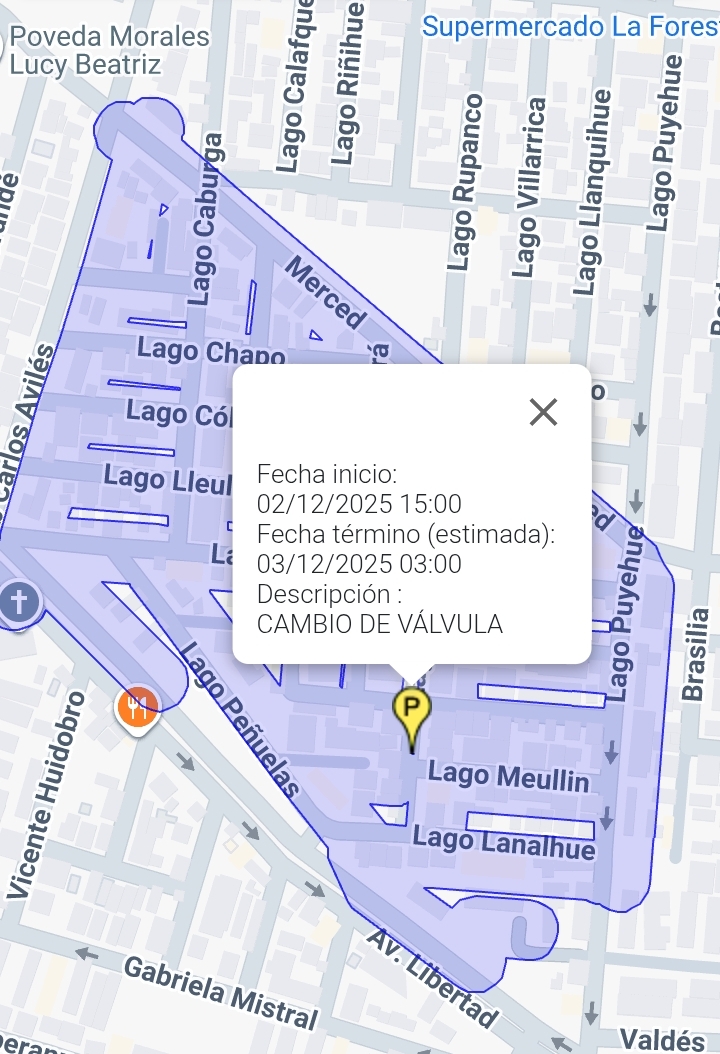Open the church place marker
Screen dimensions: 720x1054
pyautogui.click(x=19, y=603)
